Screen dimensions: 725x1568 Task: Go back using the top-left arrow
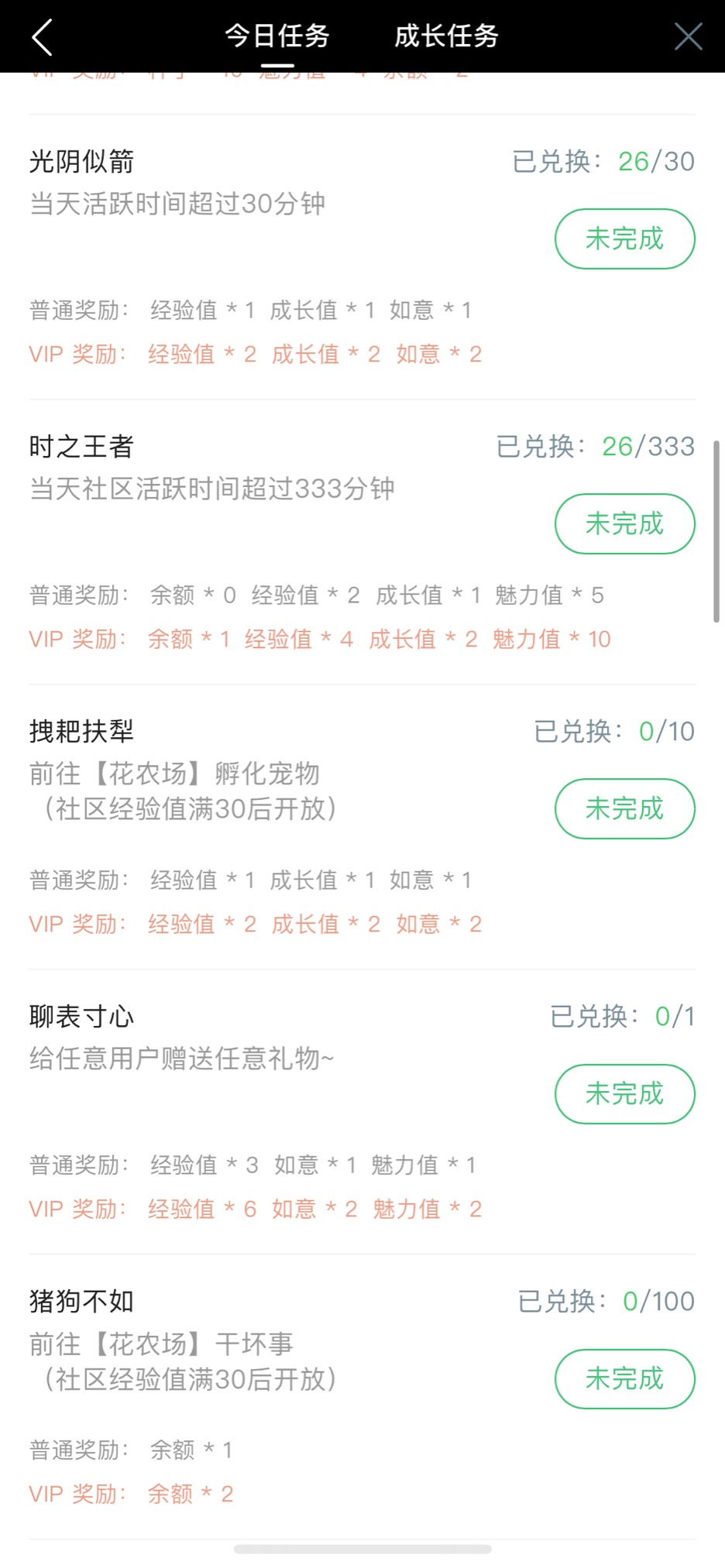point(43,37)
